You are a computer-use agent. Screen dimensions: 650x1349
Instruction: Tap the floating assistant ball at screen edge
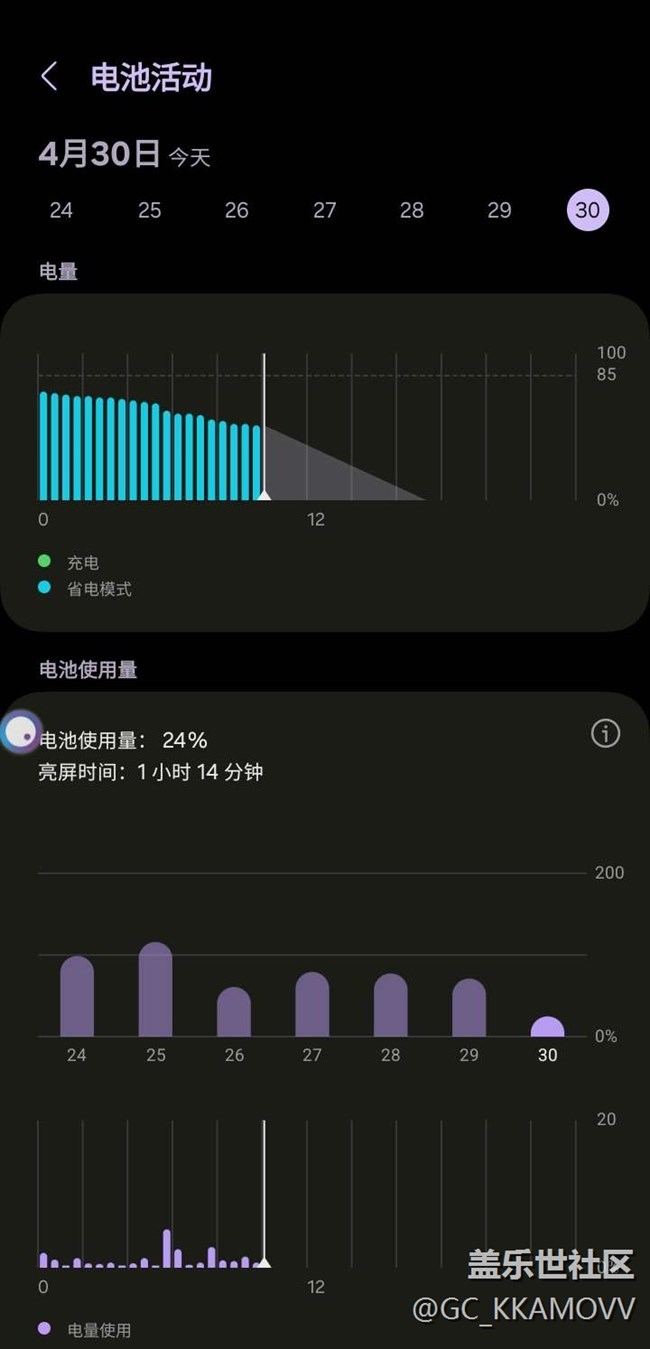click(x=20, y=733)
